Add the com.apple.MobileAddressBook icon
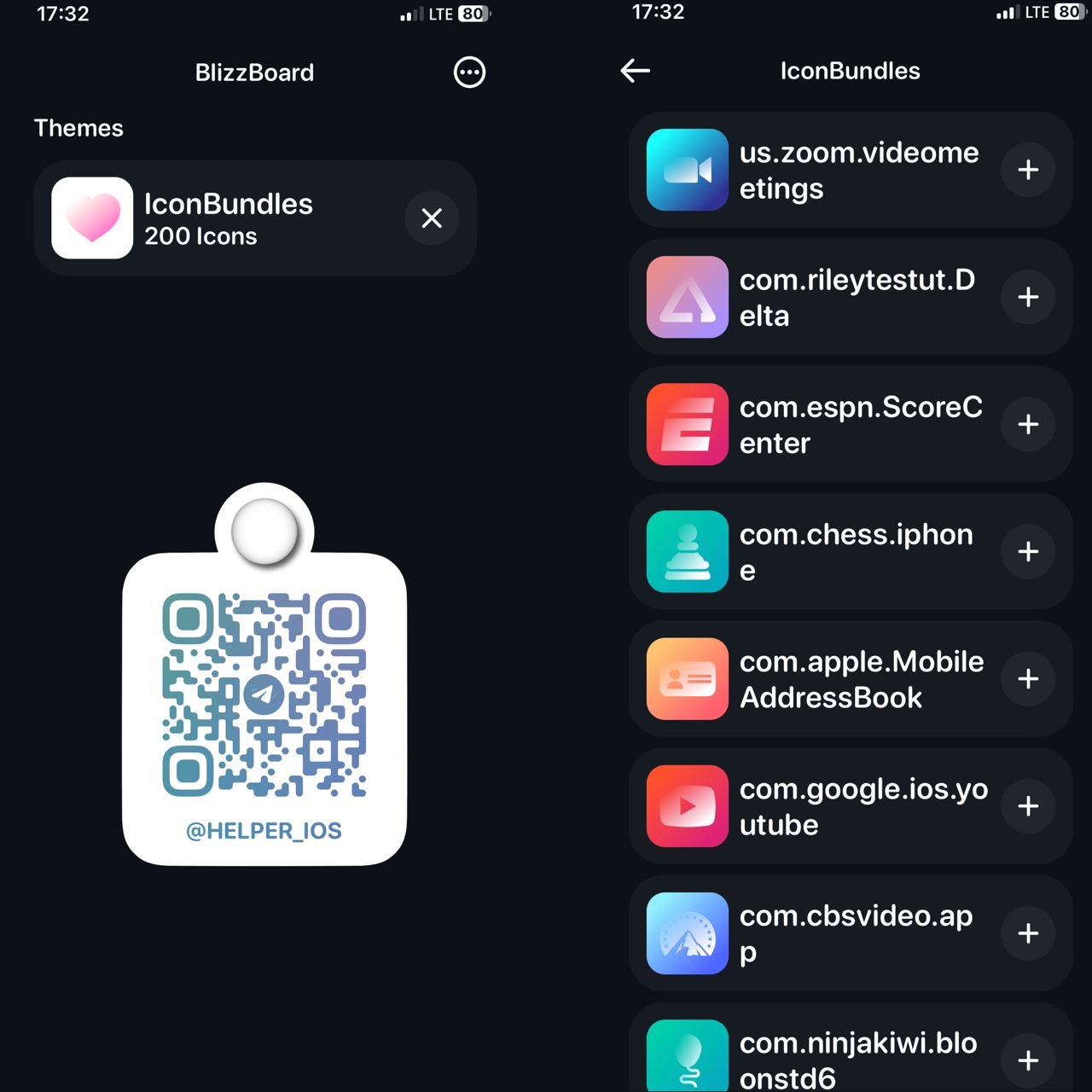Screen dimensions: 1092x1092 [x=1028, y=679]
